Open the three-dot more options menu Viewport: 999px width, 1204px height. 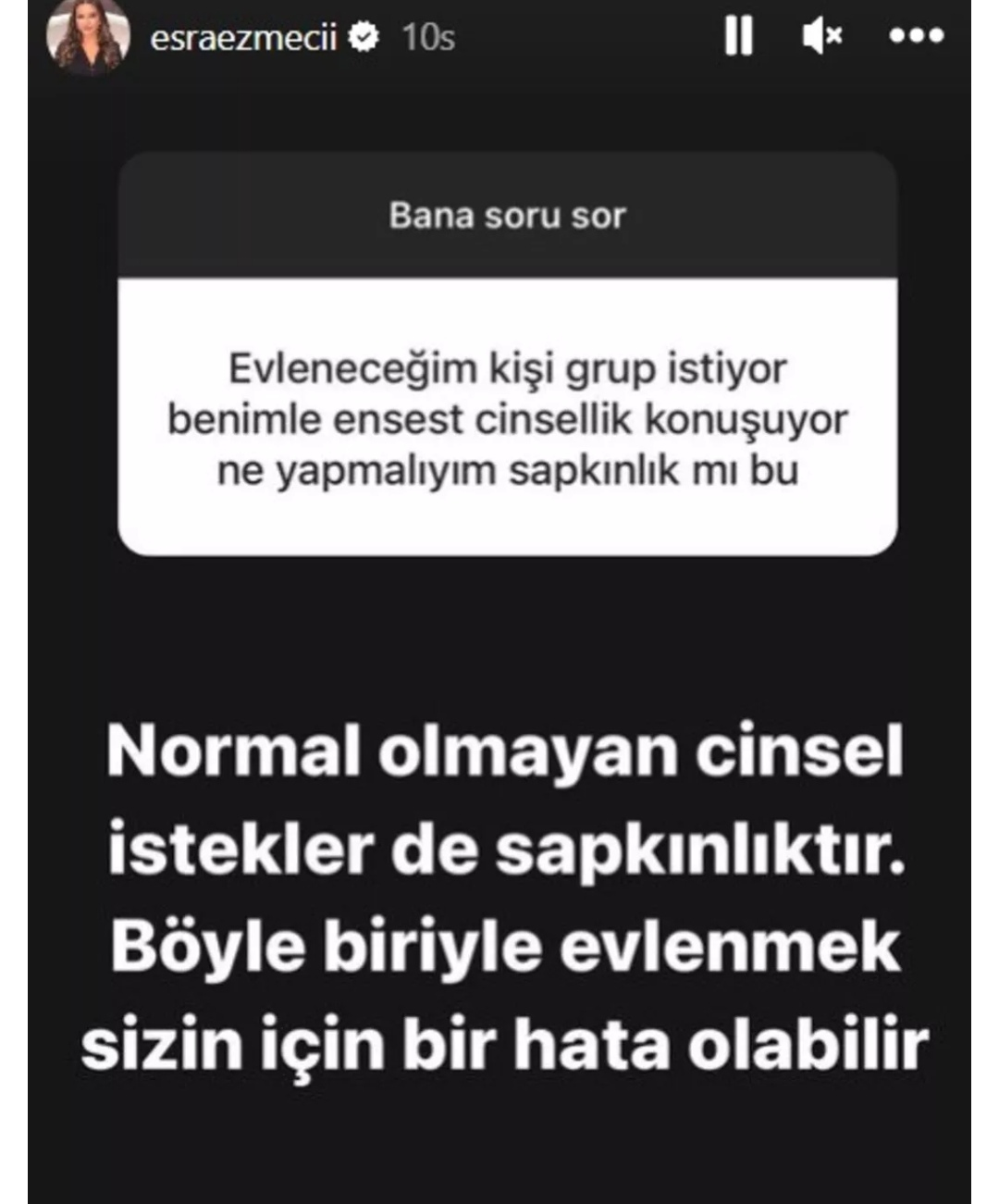(916, 37)
